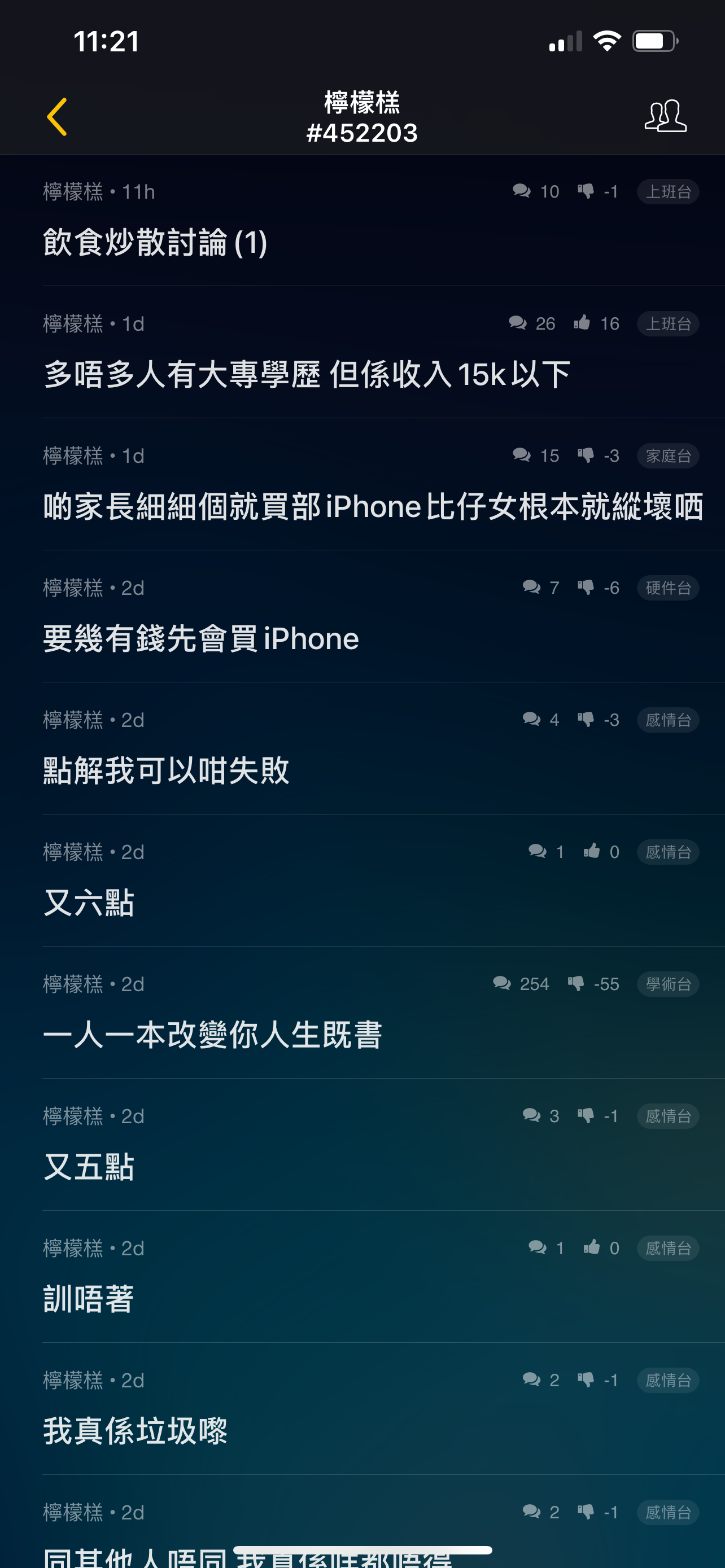Open the thread 我真係垃圾嚟
The image size is (725, 1568).
tap(362, 1409)
